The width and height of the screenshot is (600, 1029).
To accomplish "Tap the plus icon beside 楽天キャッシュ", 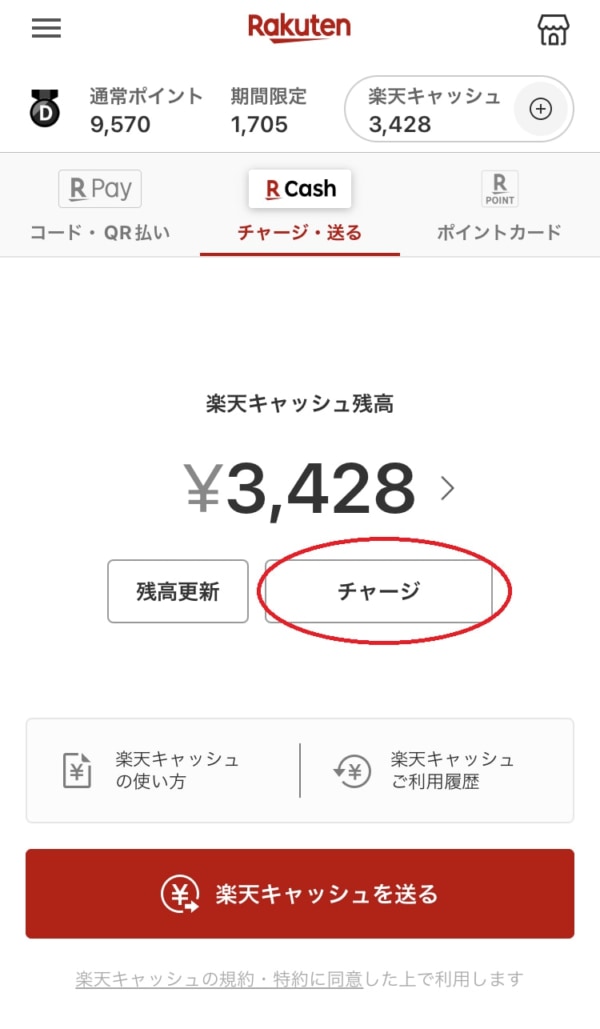I will point(540,109).
